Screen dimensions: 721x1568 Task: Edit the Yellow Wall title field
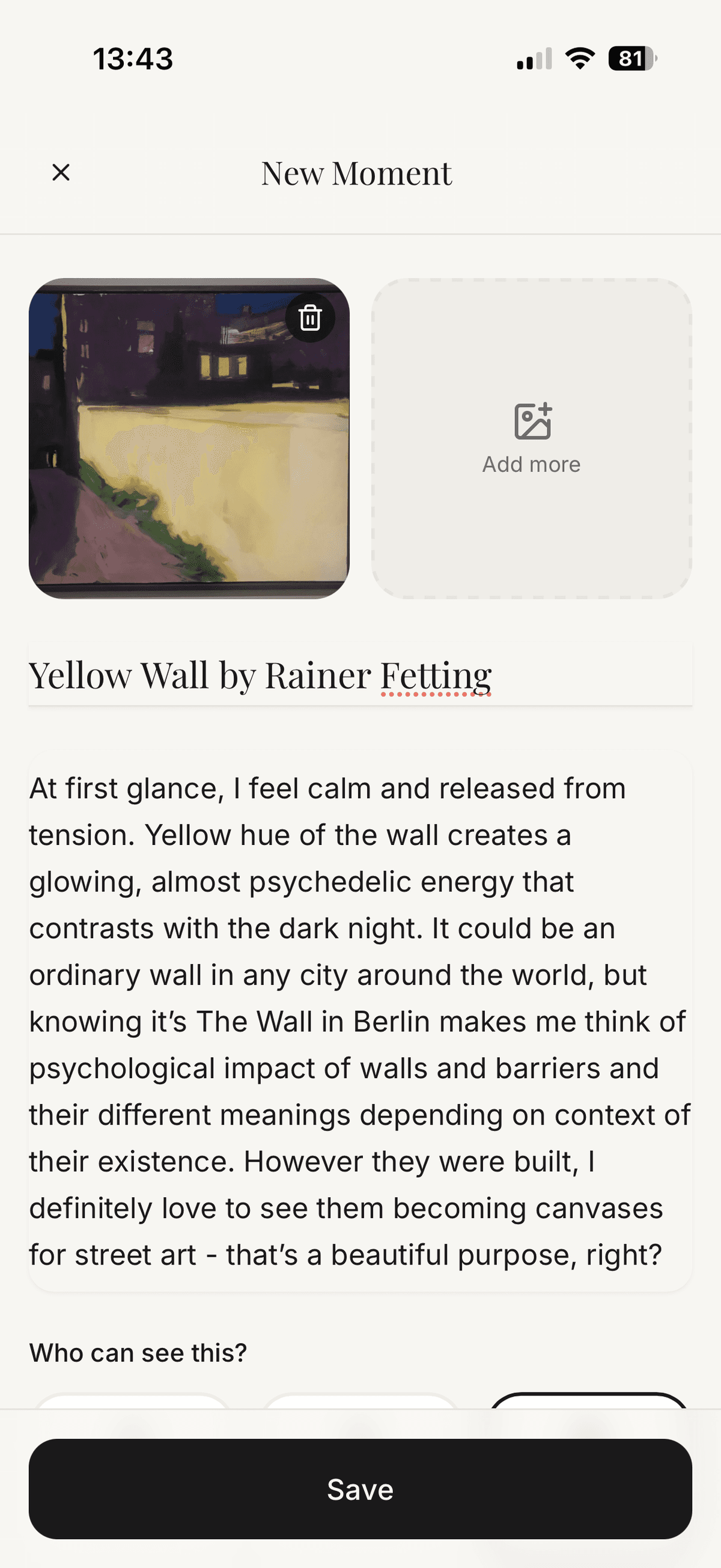[x=359, y=675]
